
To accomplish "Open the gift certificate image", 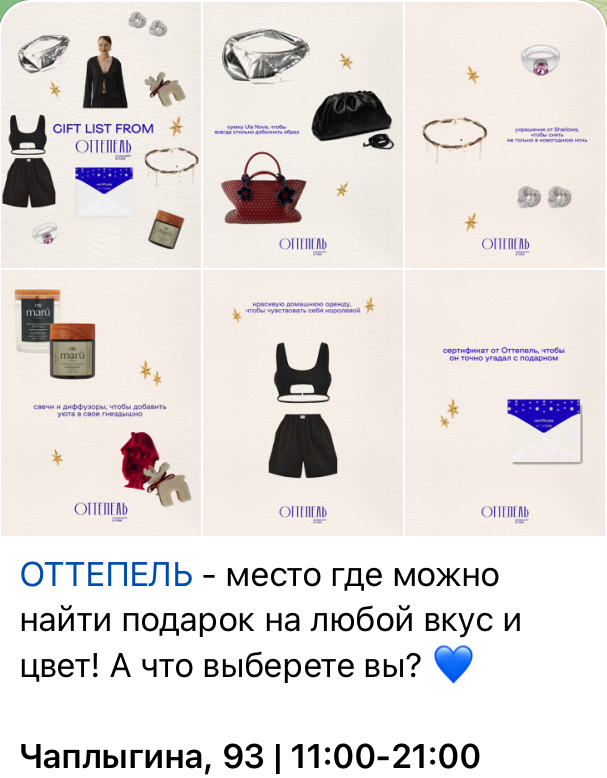I will 505,402.
